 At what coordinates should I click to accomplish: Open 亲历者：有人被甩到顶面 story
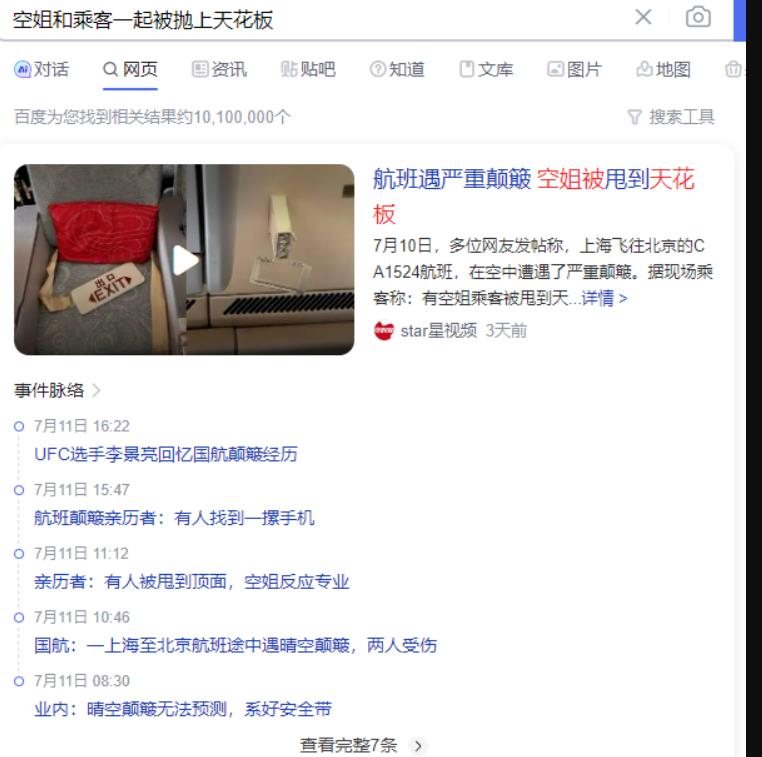tap(191, 581)
